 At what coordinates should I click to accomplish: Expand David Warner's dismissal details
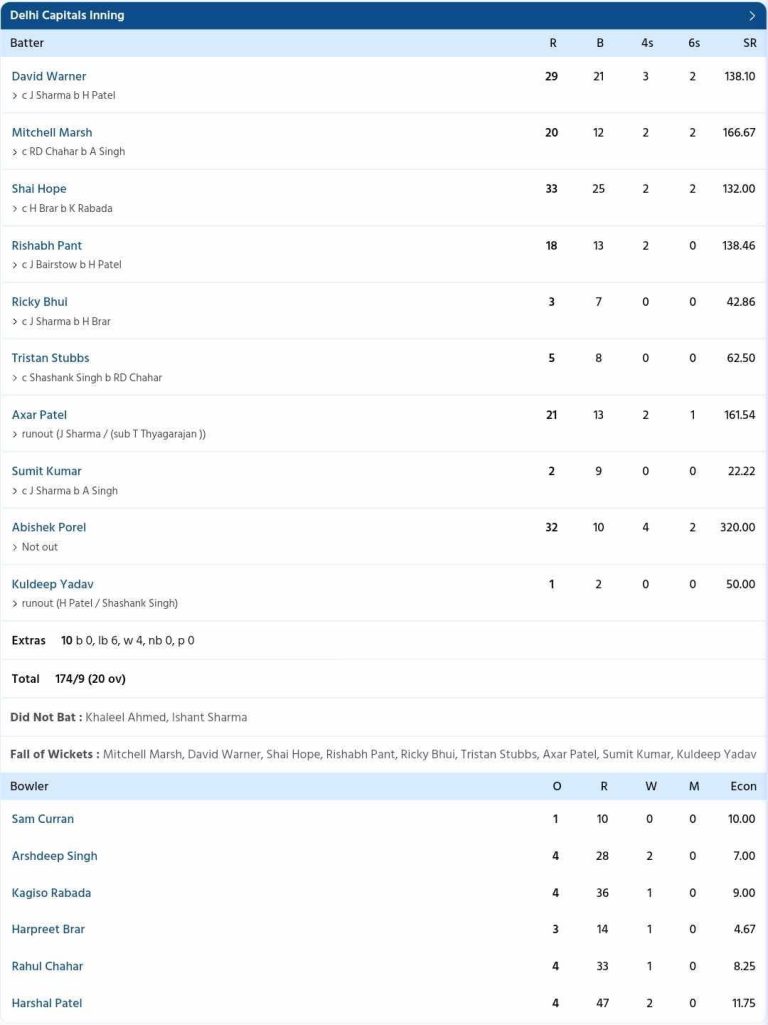(x=60, y=95)
